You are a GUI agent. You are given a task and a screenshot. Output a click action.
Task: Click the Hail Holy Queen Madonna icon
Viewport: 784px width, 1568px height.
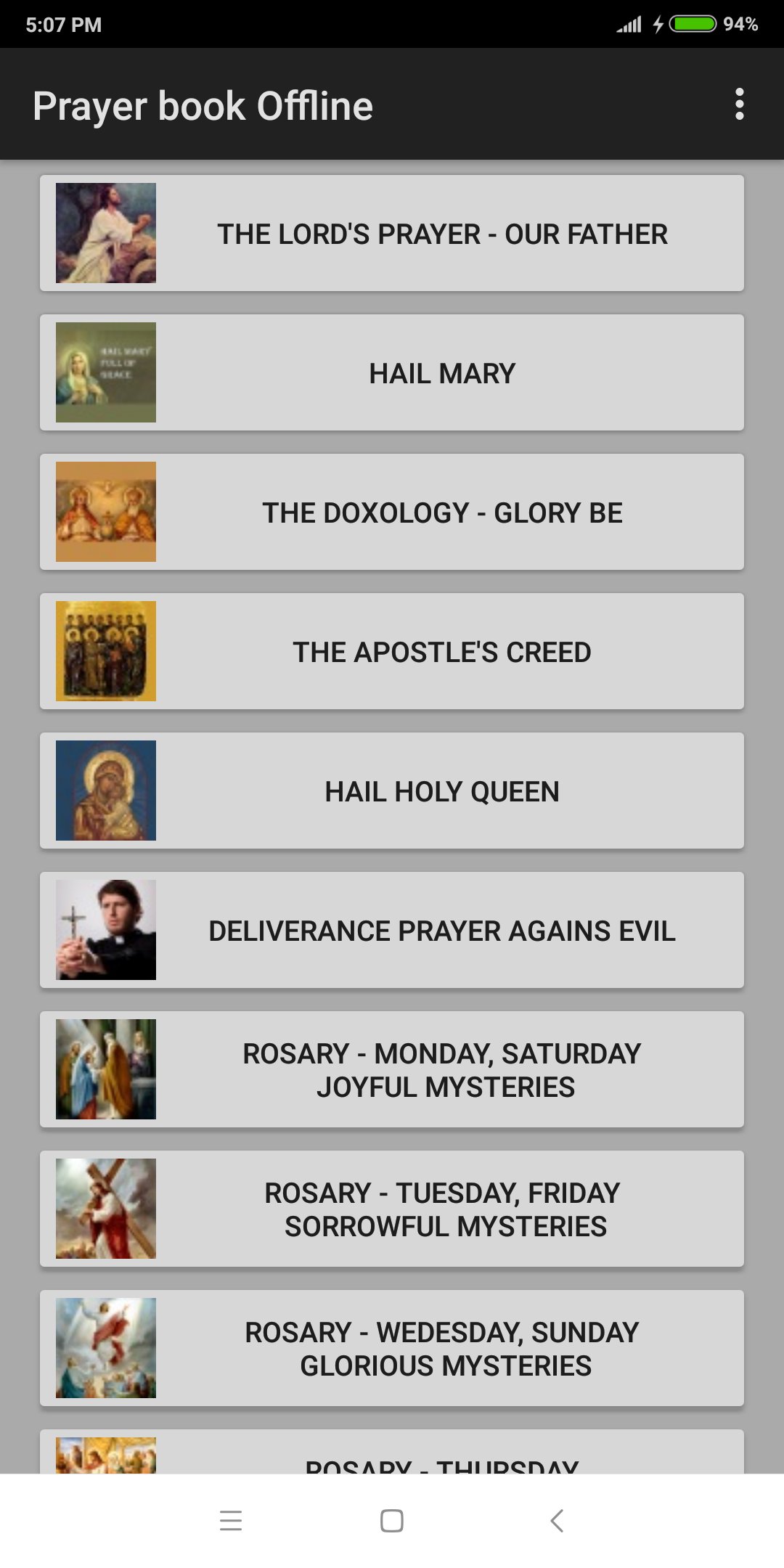coord(106,790)
